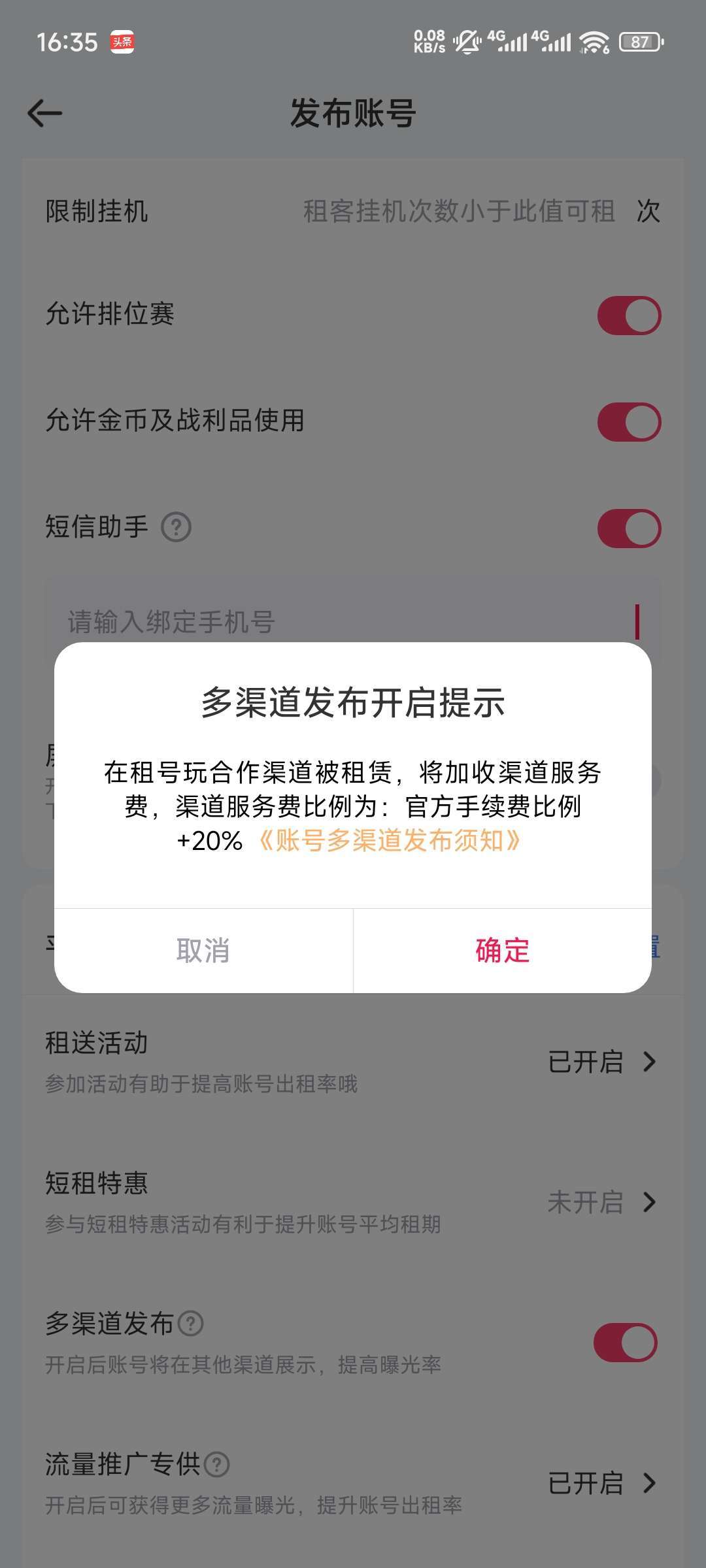Cancel the dialog with 取消
706x1568 pixels.
203,951
